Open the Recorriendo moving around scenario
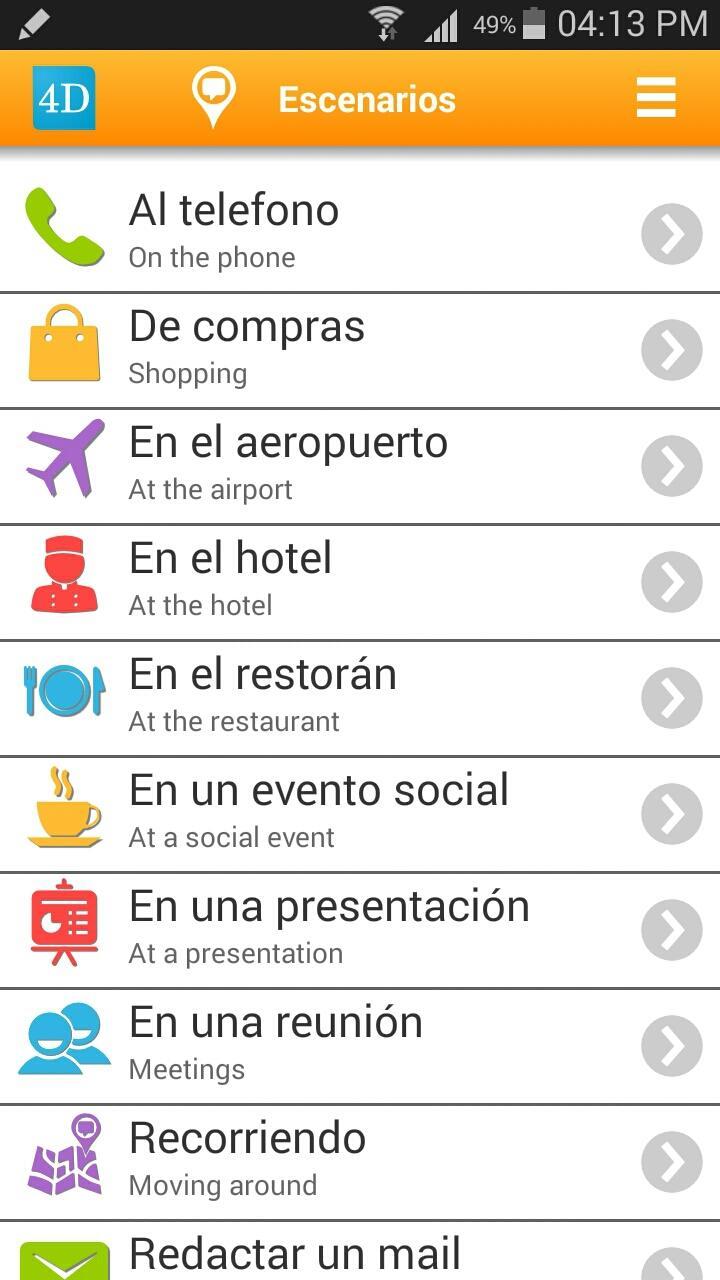720x1280 pixels. coord(360,1161)
